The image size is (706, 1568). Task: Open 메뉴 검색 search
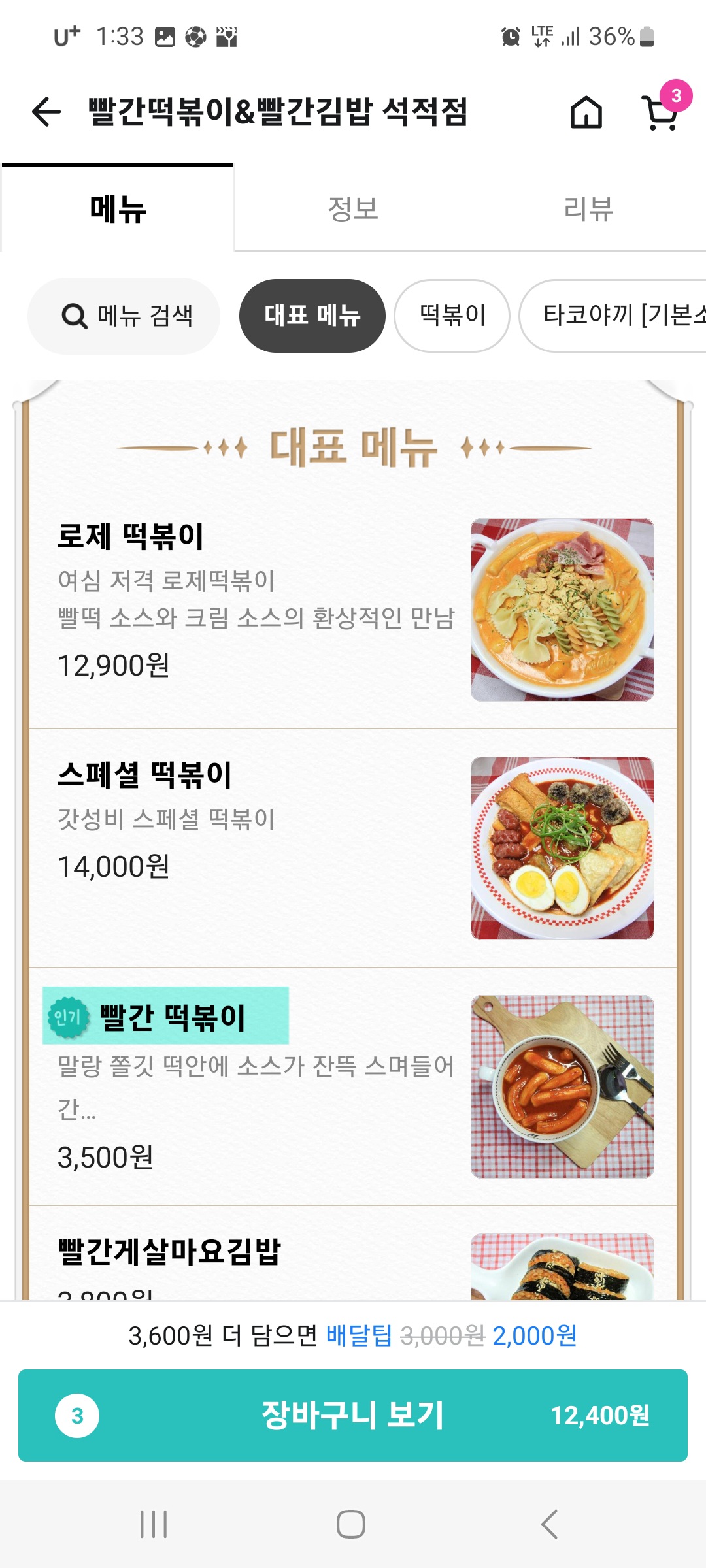click(x=124, y=316)
